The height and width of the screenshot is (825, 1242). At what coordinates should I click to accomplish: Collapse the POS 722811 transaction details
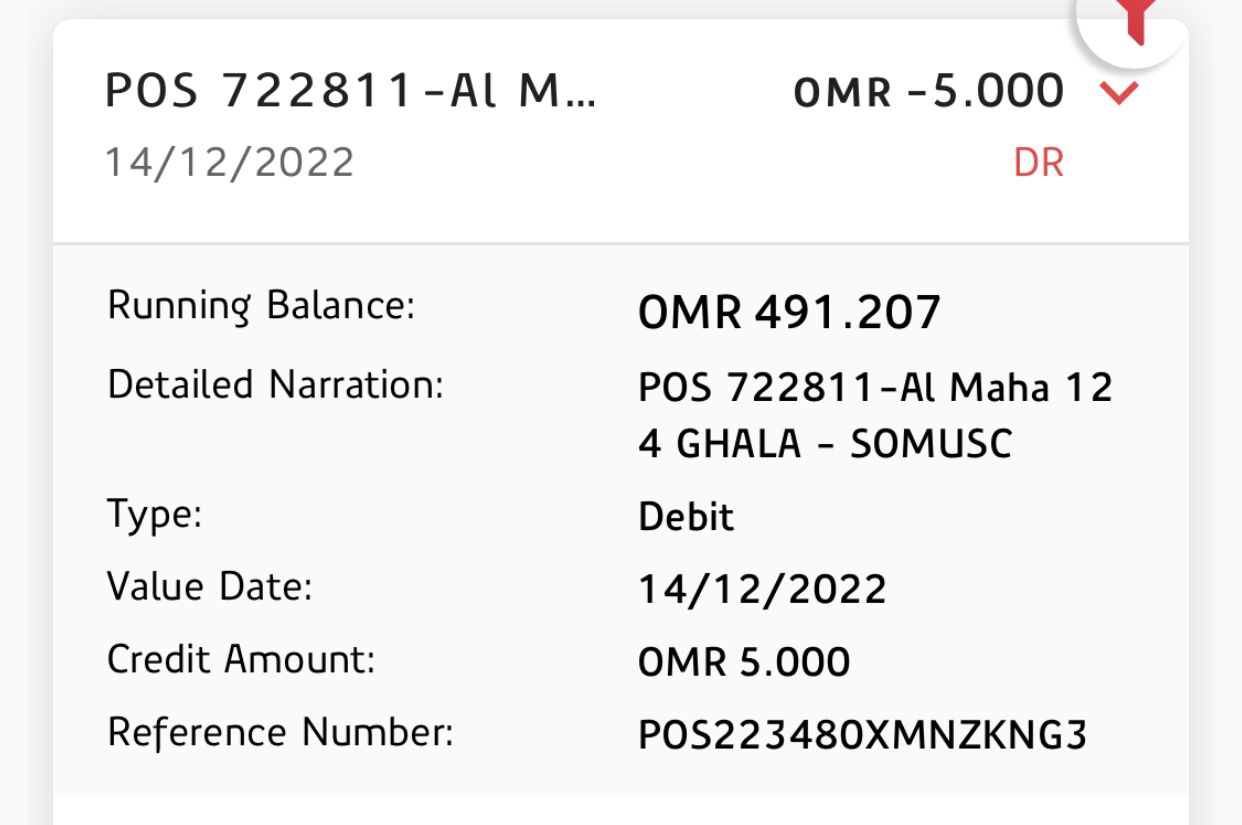(x=1118, y=94)
